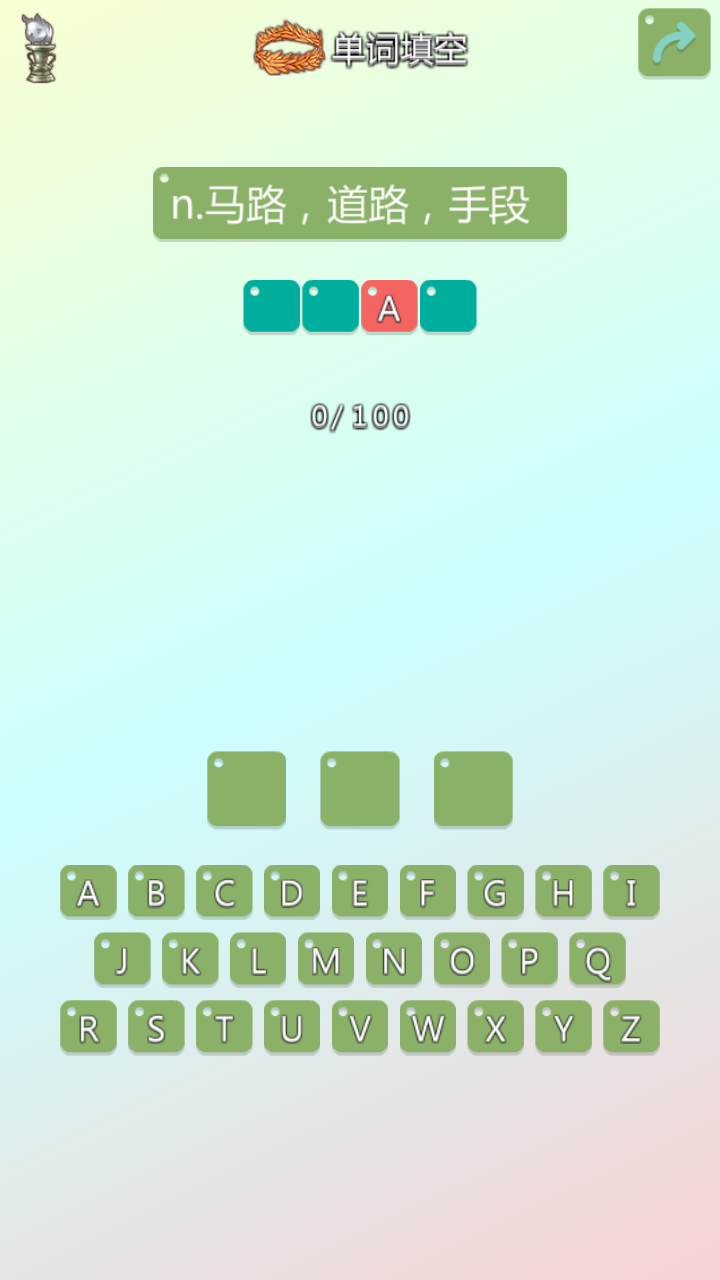This screenshot has height=1280, width=720.
Task: Select letter T on the keyboard
Action: [224, 1027]
